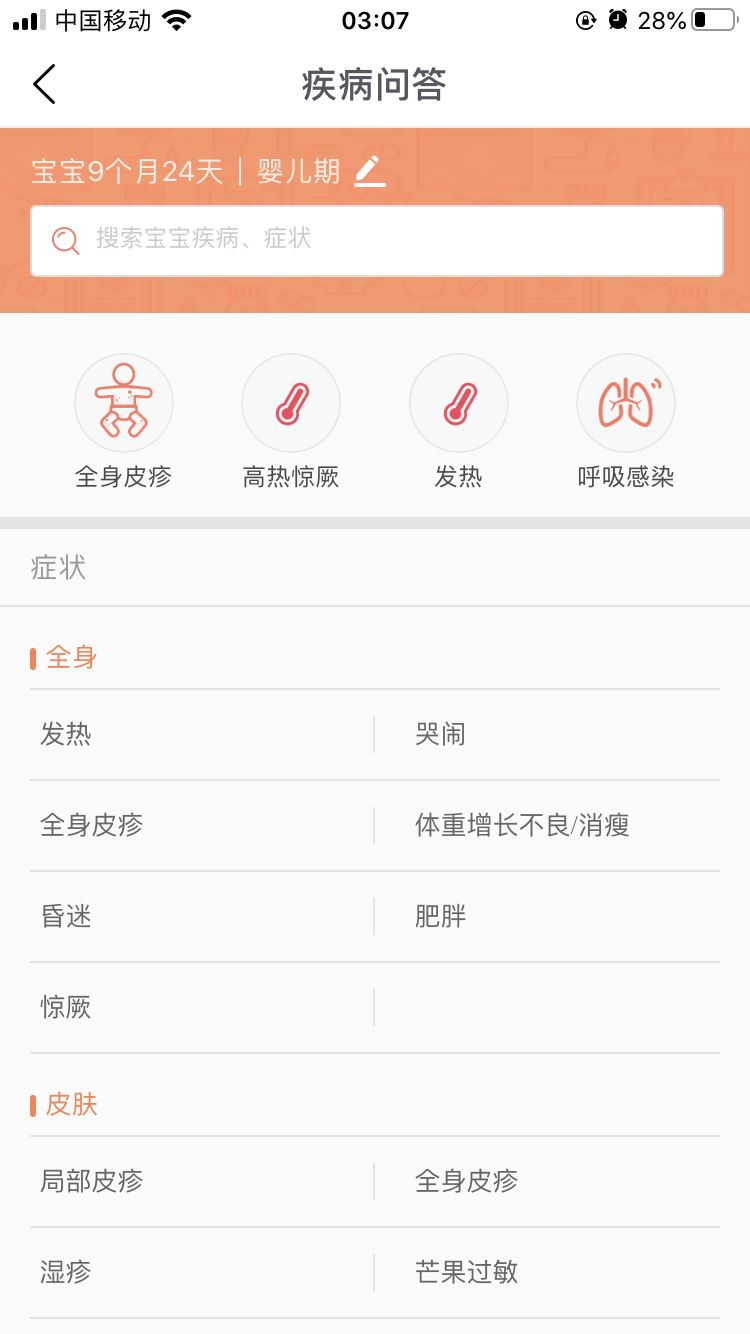The image size is (750, 1334).
Task: Select the 呼吸感染 lungs icon
Action: tap(626, 402)
